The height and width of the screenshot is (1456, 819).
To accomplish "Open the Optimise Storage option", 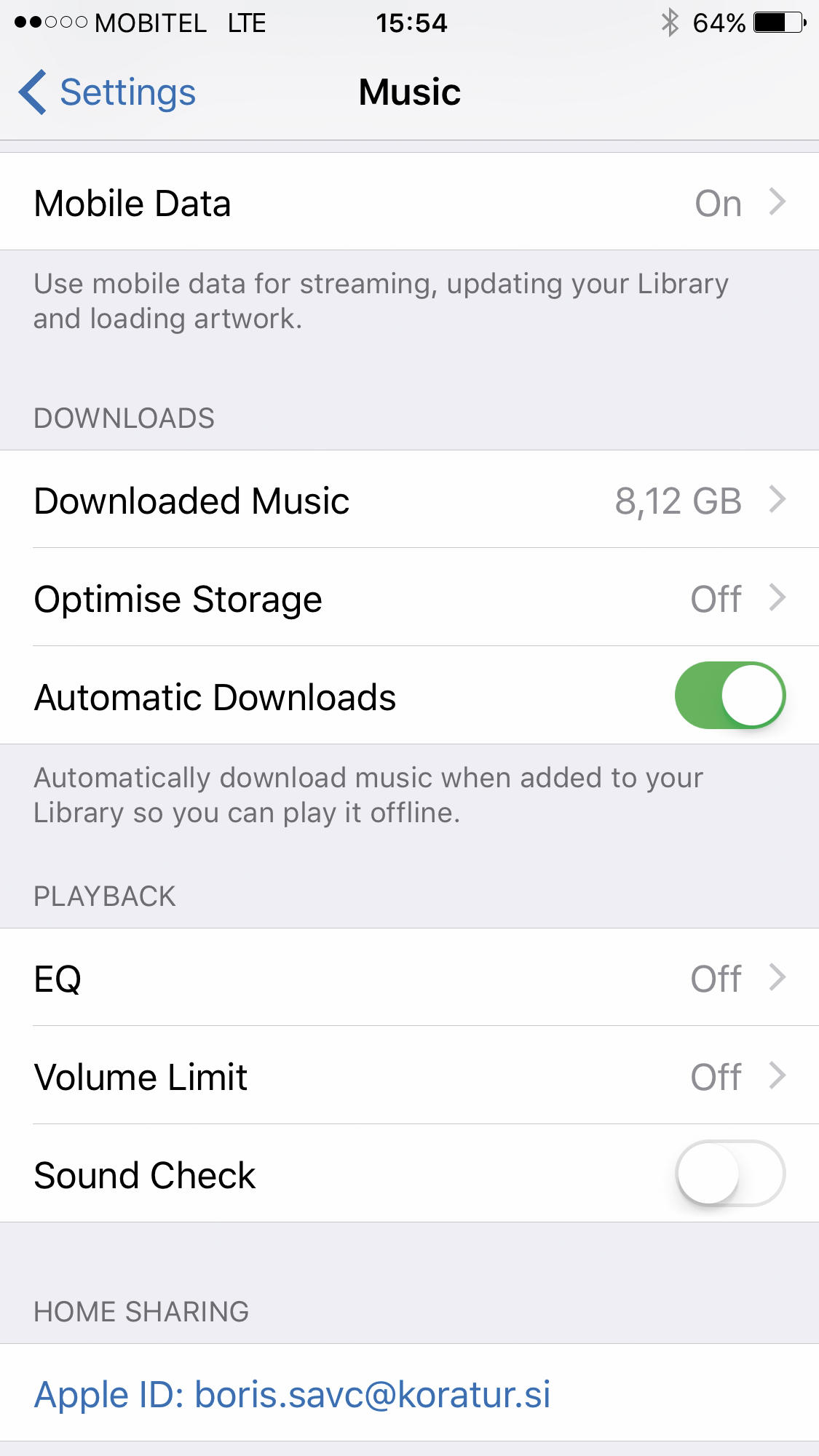I will pos(409,597).
